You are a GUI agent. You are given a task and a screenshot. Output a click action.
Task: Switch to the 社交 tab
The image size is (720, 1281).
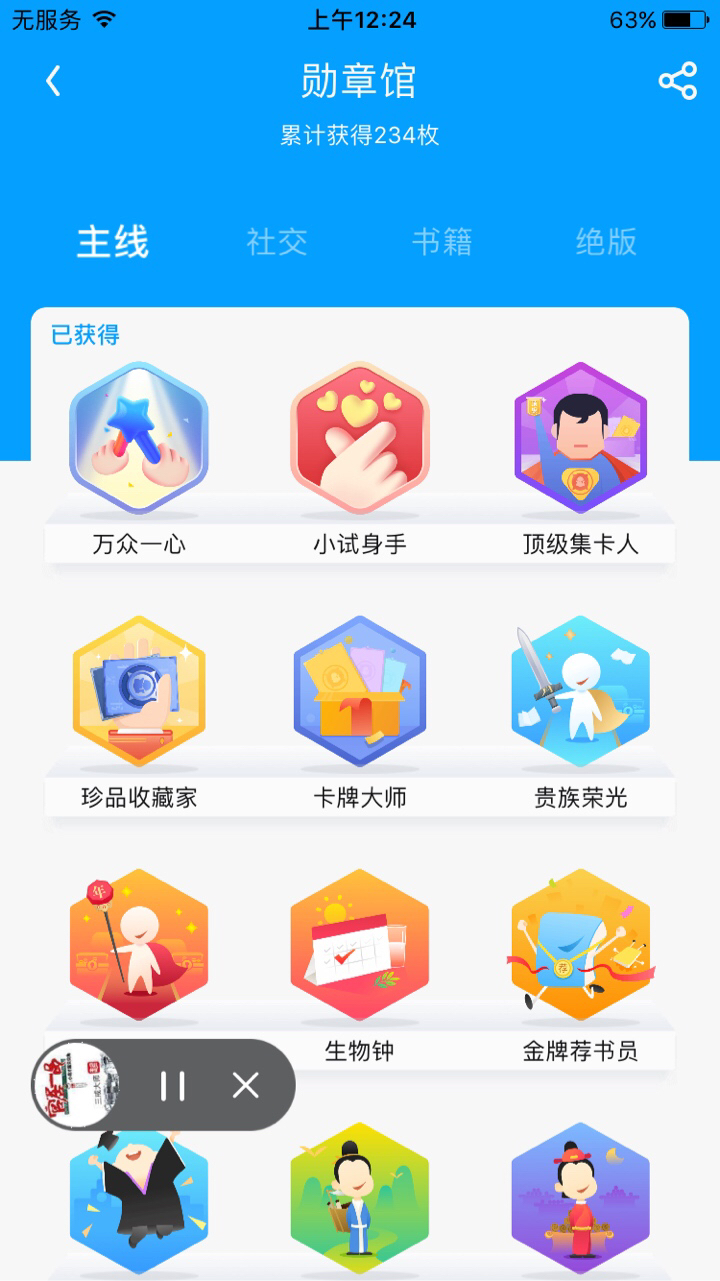[x=277, y=242]
